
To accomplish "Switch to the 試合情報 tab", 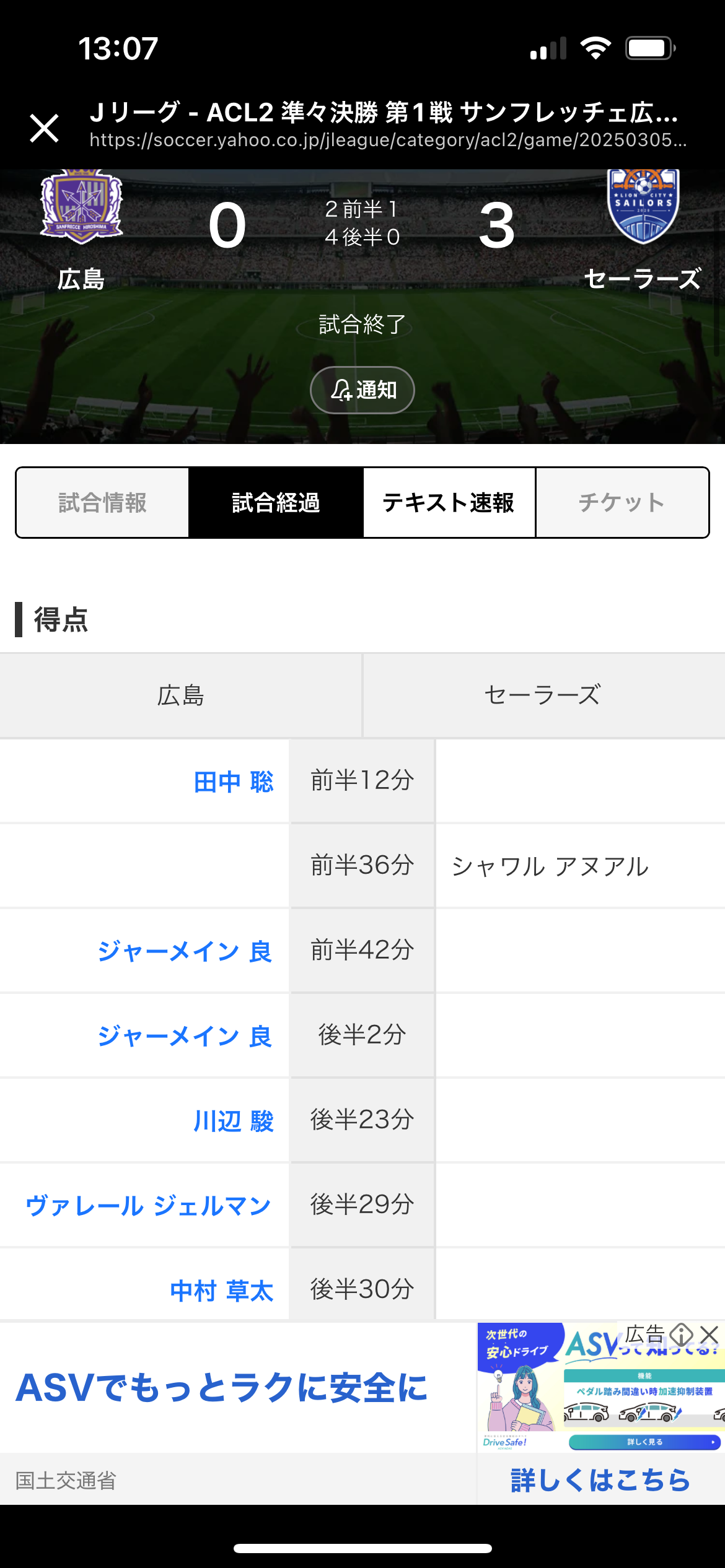I will tap(102, 503).
